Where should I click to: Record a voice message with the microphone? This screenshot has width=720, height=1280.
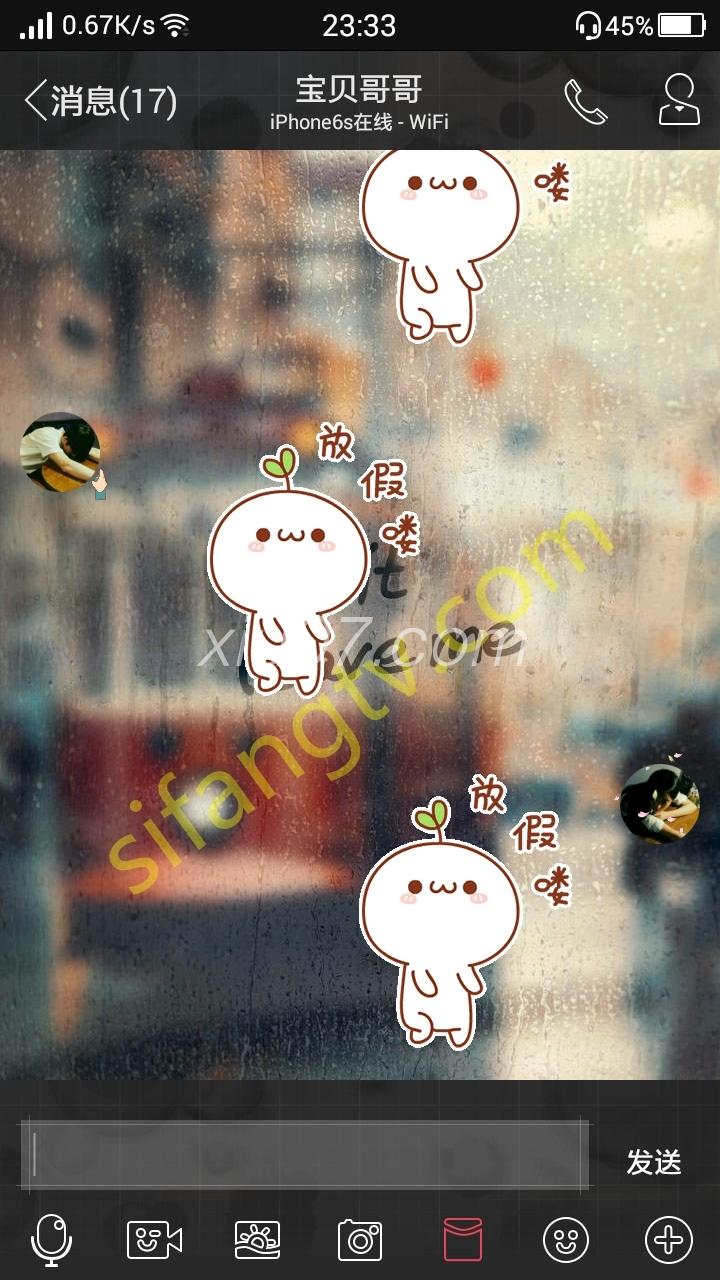click(x=52, y=1240)
